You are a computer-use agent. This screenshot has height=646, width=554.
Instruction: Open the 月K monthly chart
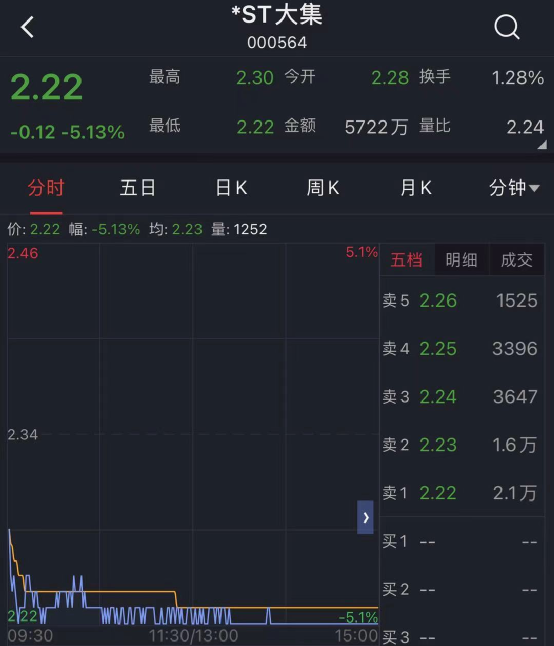tap(416, 188)
